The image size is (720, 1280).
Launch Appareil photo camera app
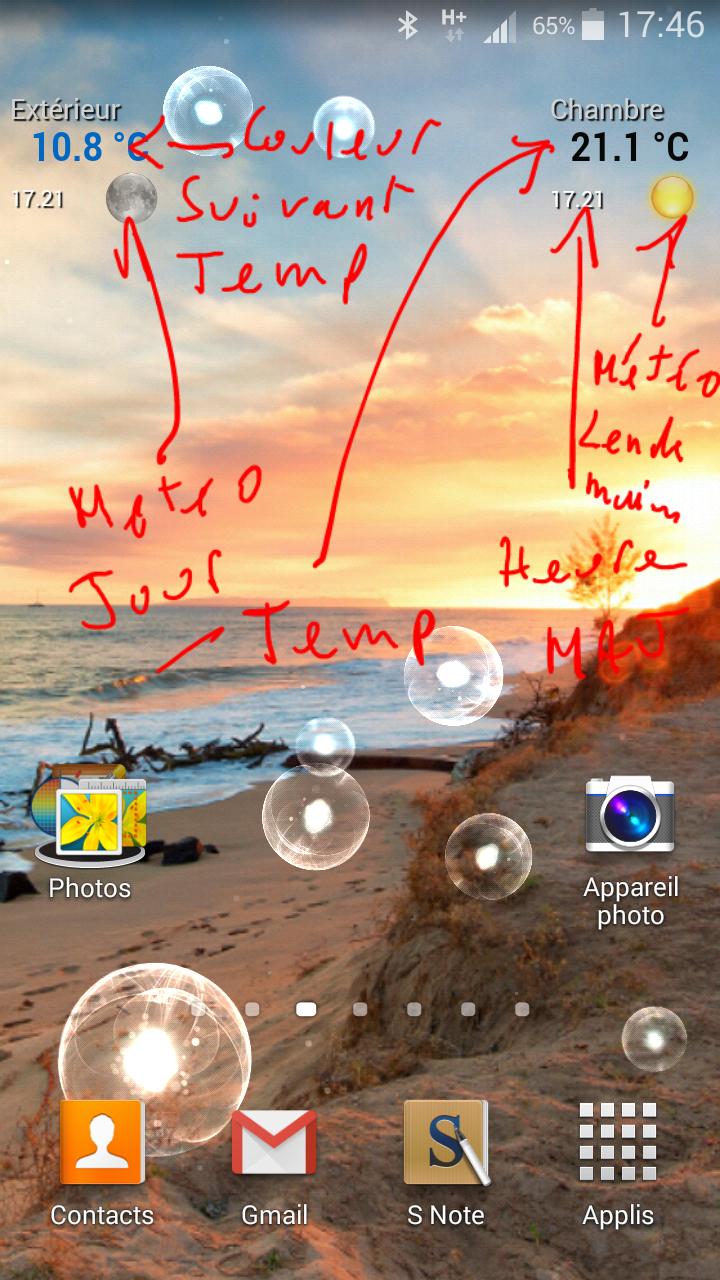630,815
